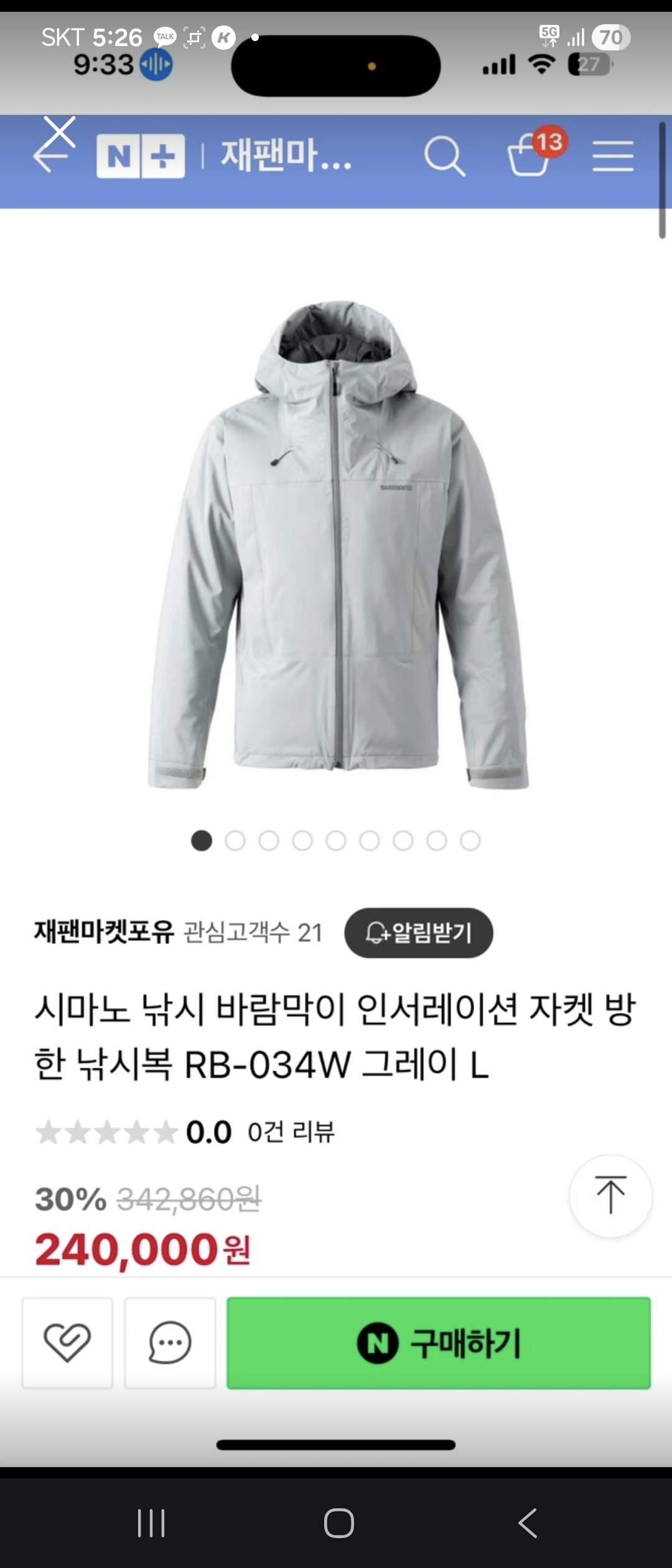Open the chat inquiry speech bubble
Screen dimensions: 672x1568
[x=170, y=1343]
